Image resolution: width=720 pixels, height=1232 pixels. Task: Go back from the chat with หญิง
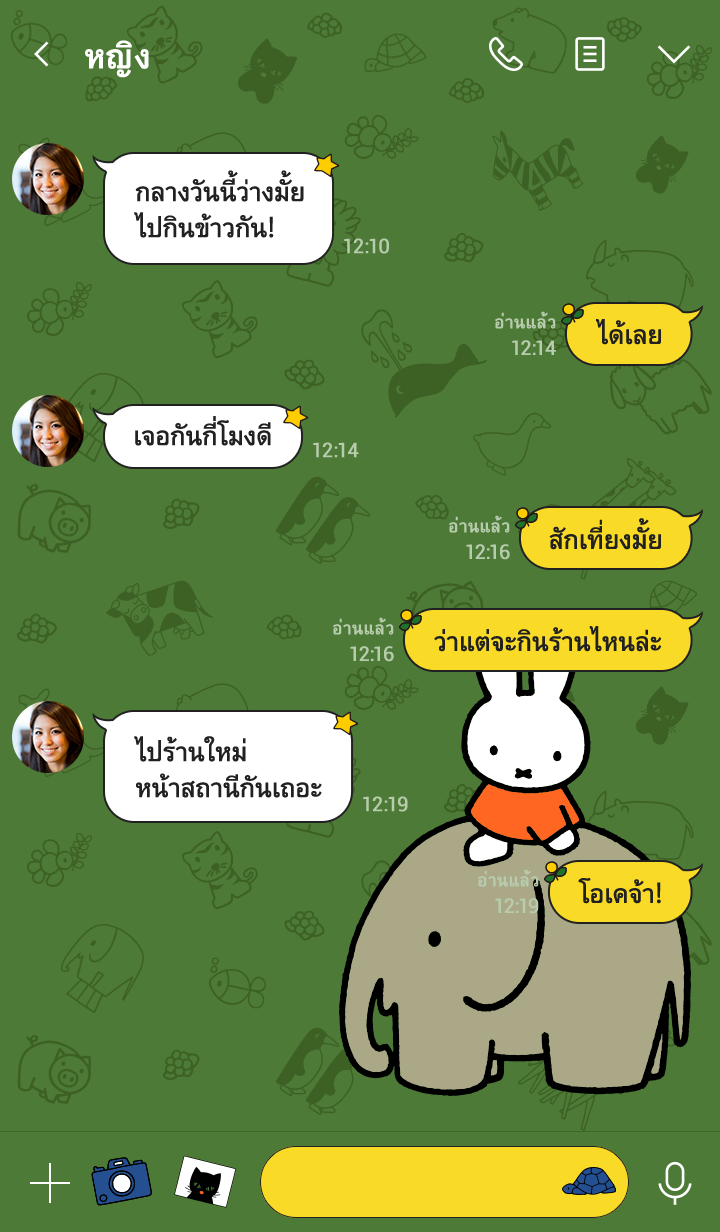pyautogui.click(x=41, y=54)
